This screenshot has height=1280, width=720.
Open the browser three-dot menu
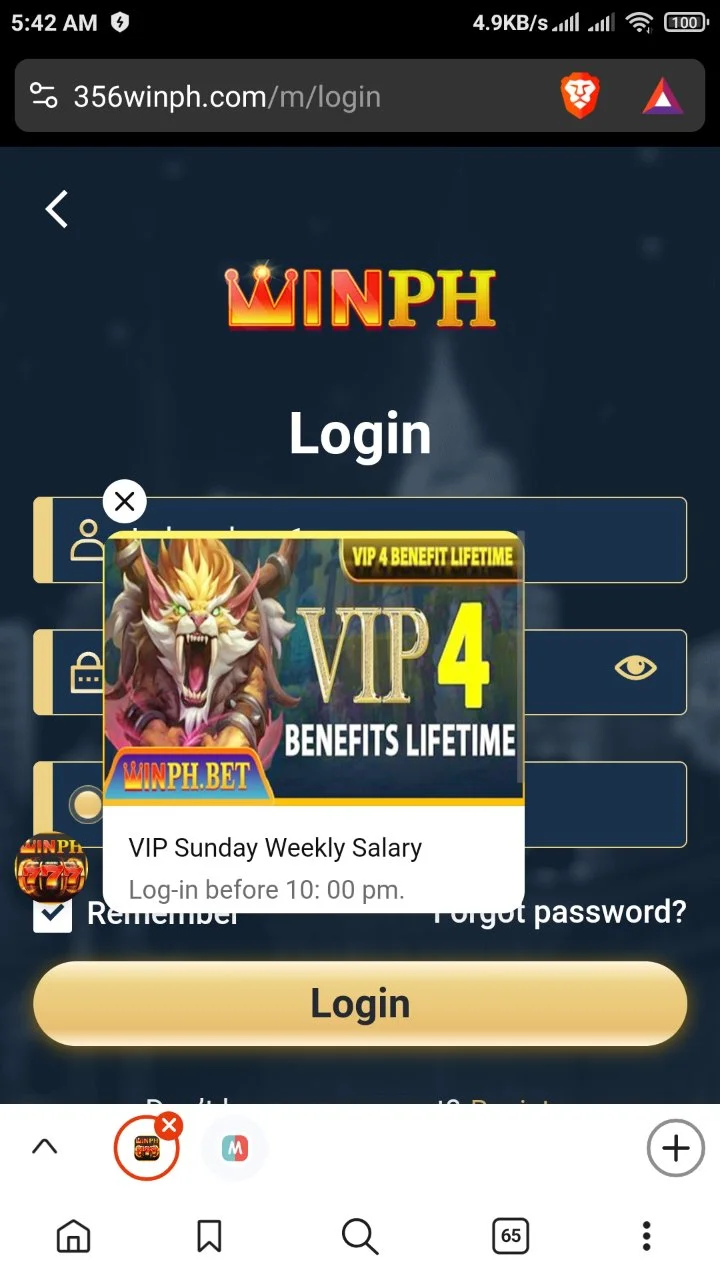(647, 1236)
